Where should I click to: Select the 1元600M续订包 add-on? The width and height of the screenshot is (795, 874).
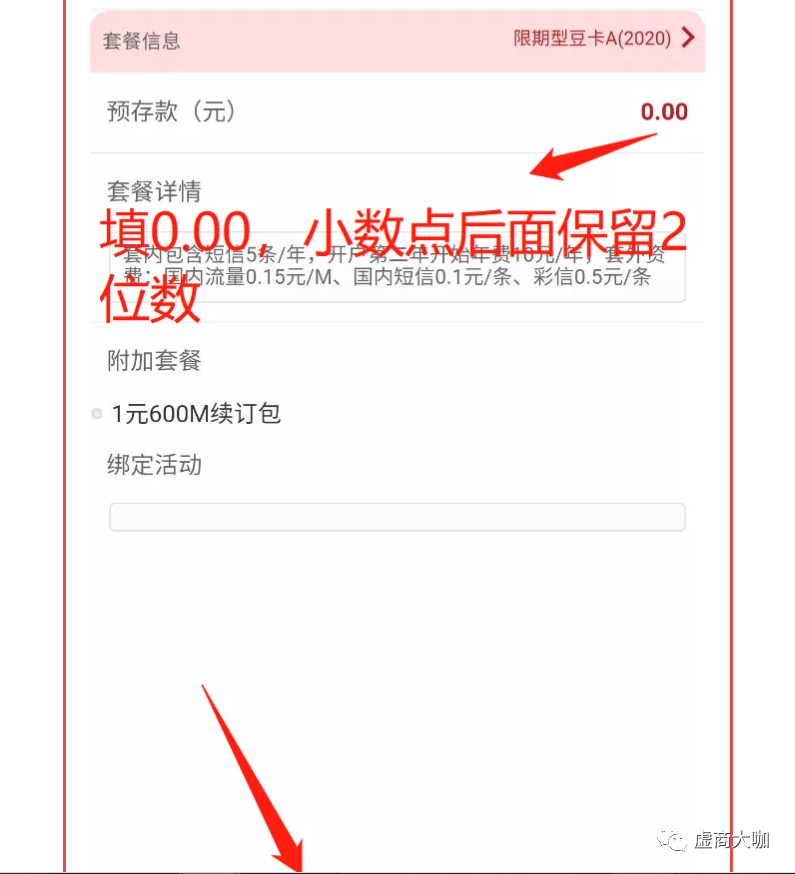(97, 413)
